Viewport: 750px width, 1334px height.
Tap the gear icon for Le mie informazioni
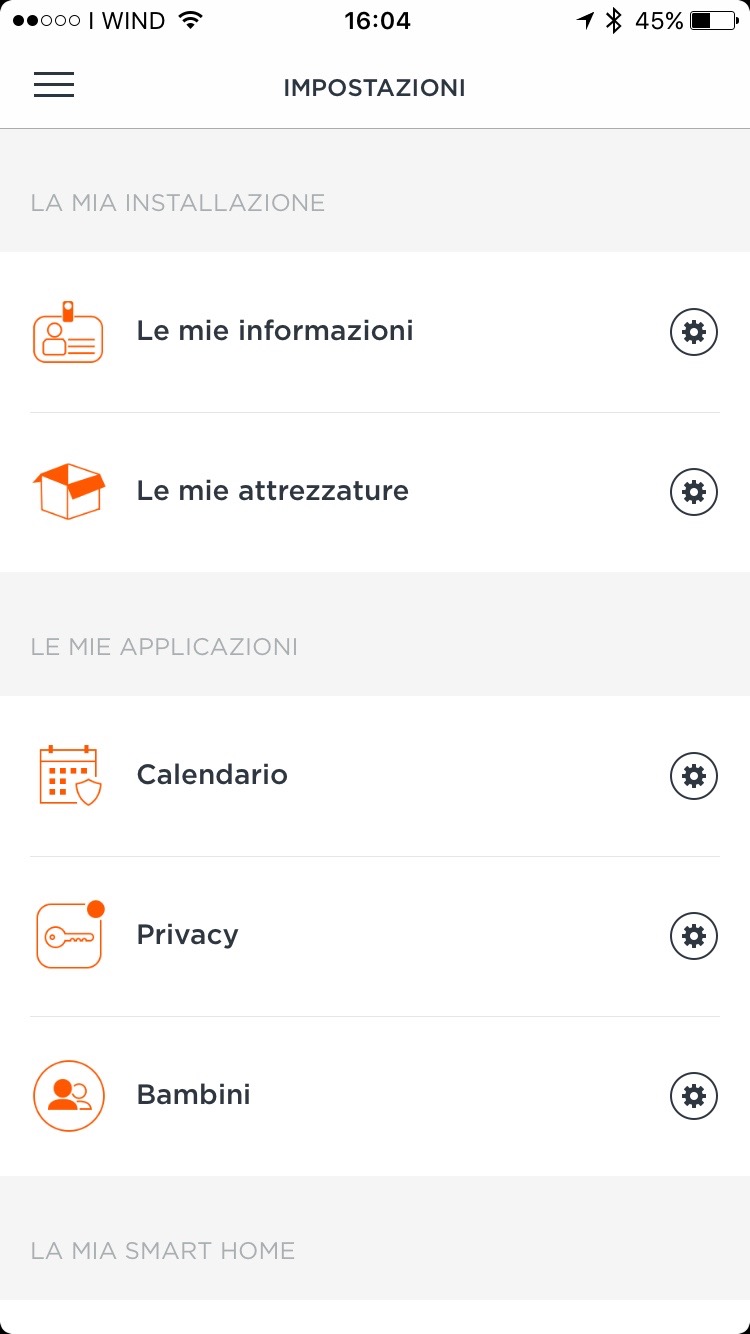coord(694,332)
